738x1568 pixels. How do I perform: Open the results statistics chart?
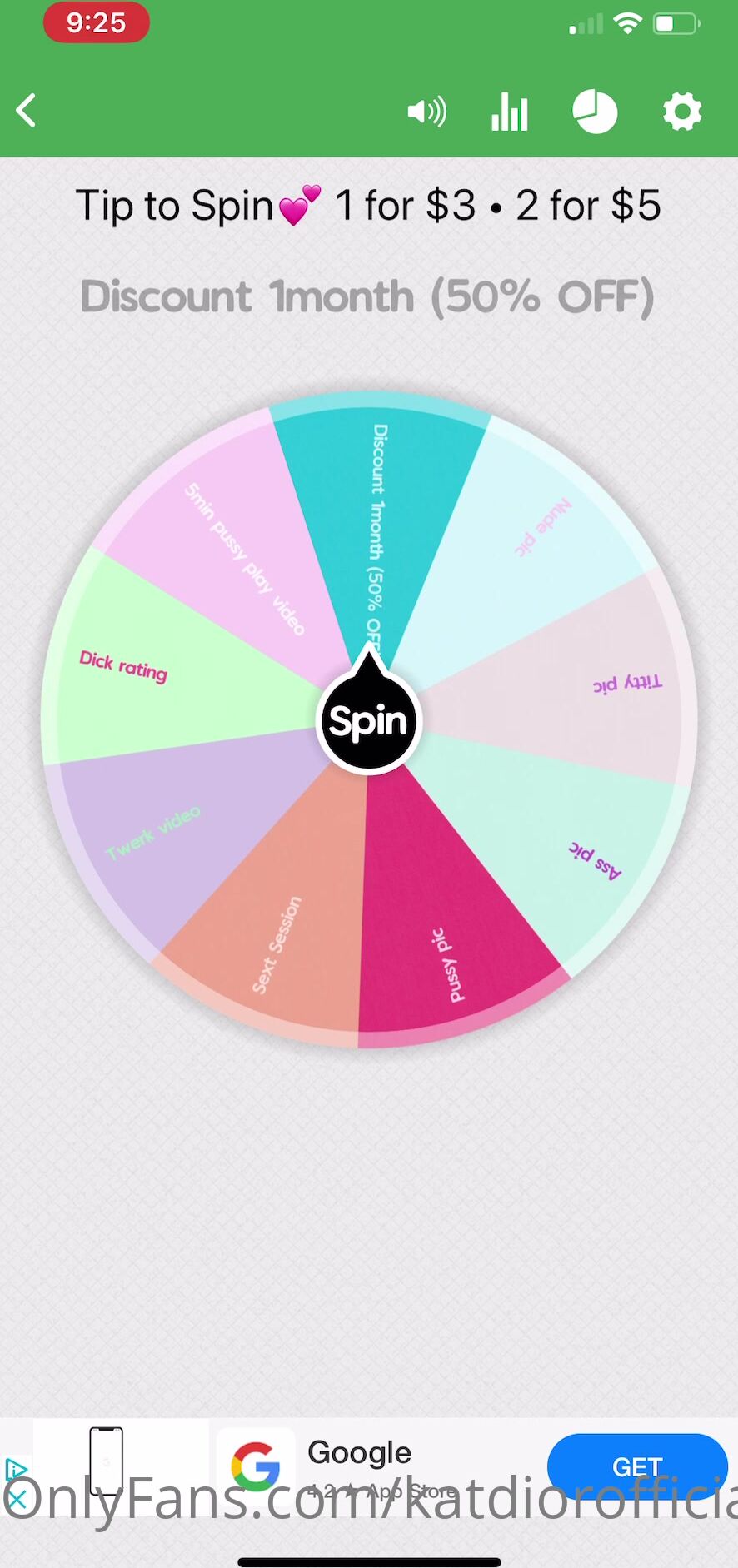pyautogui.click(x=510, y=112)
